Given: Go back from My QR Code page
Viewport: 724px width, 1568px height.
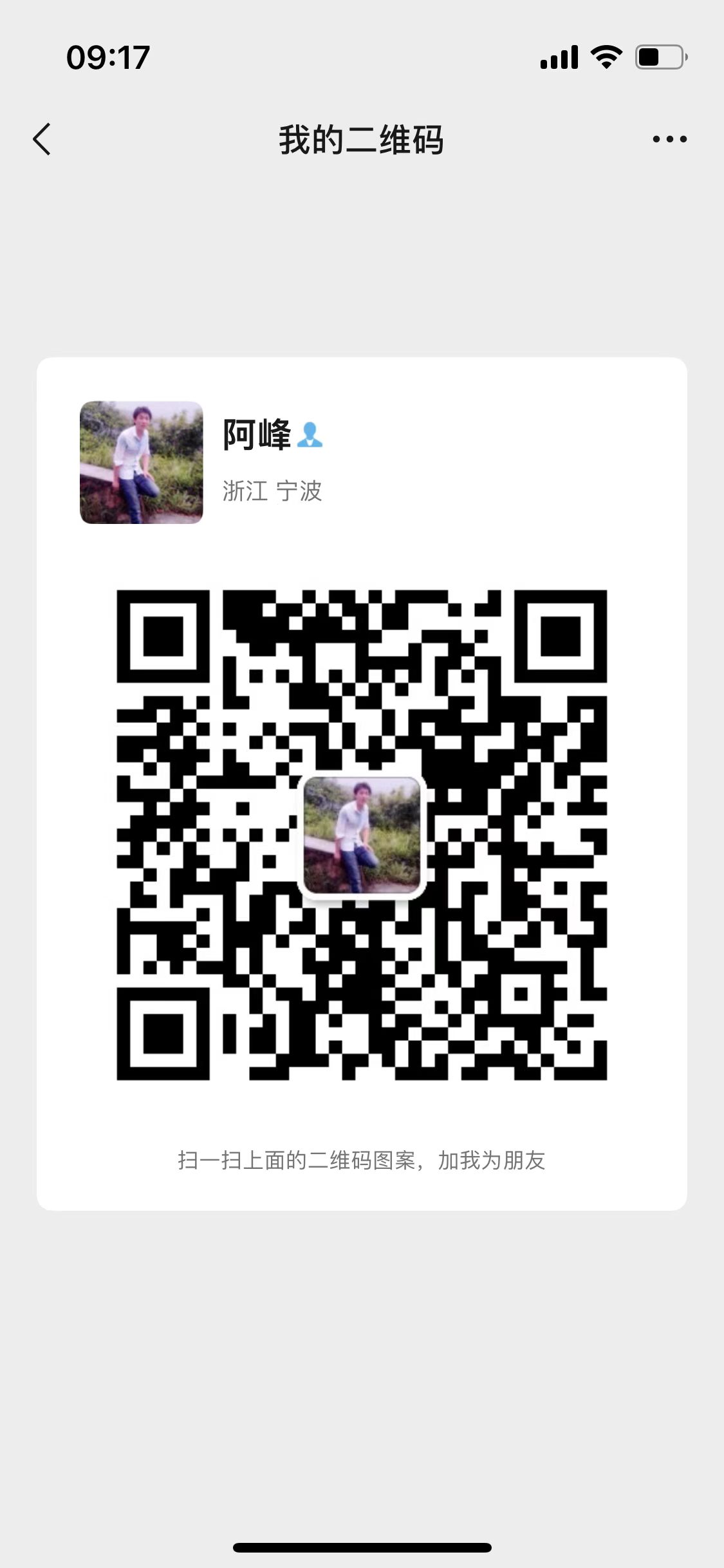Looking at the screenshot, I should click(42, 139).
